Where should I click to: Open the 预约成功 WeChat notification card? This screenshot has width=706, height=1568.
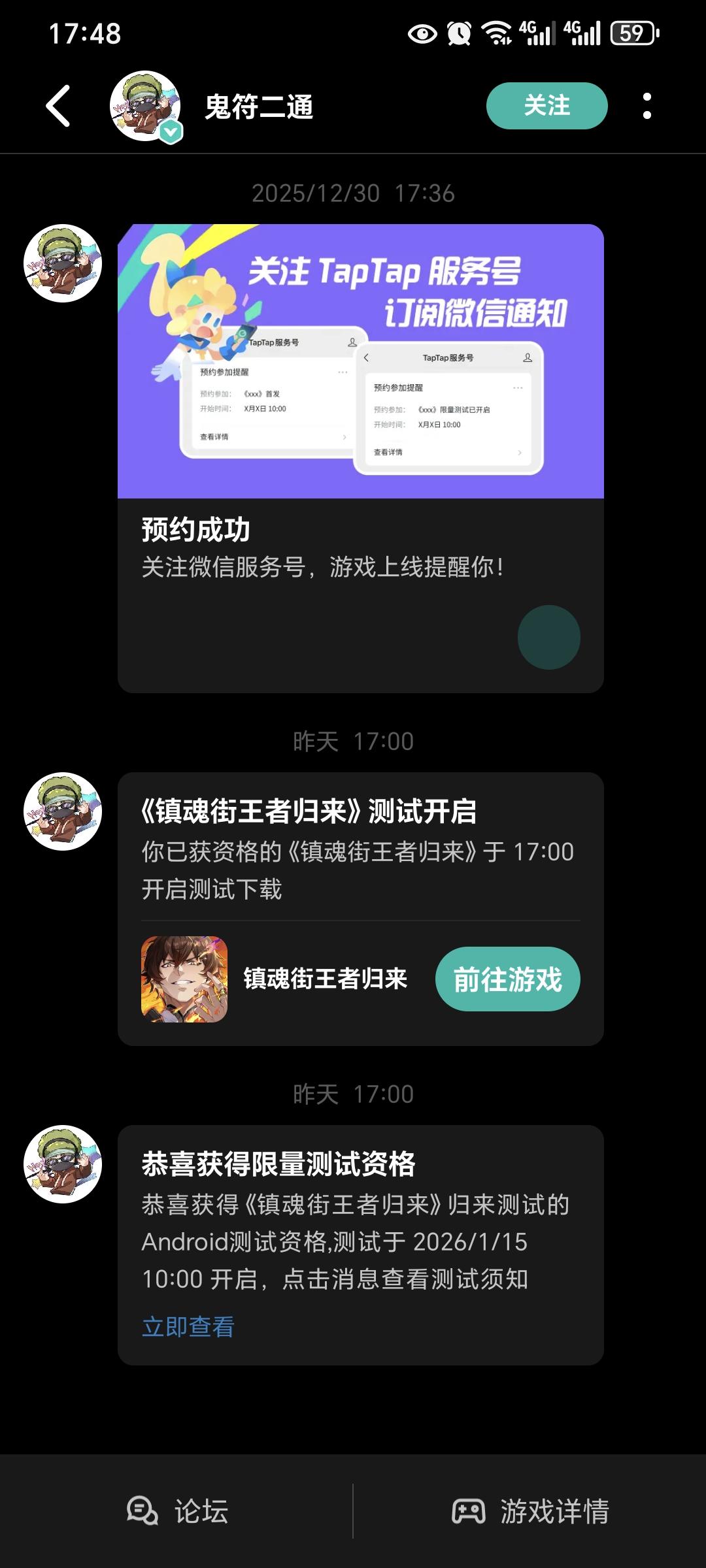coord(360,457)
